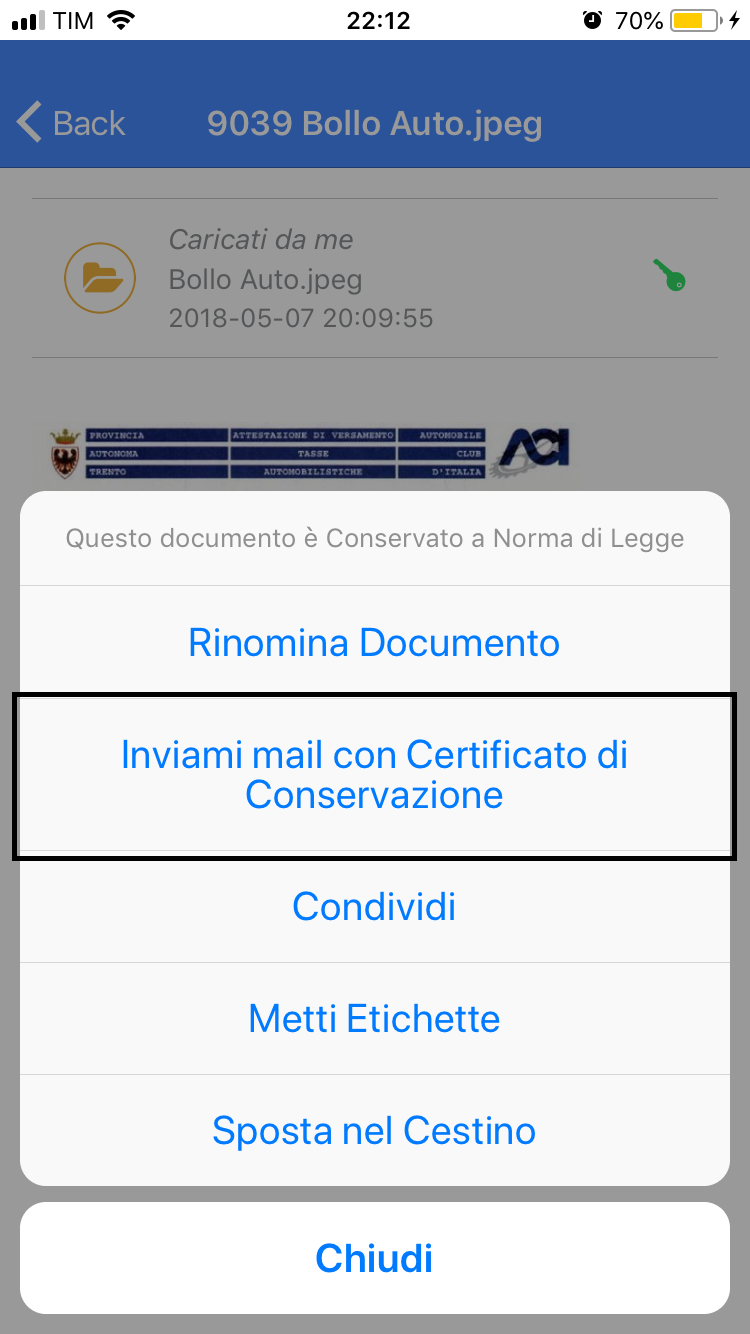This screenshot has width=750, height=1334.
Task: Select Rinomina Documento option
Action: 374,642
